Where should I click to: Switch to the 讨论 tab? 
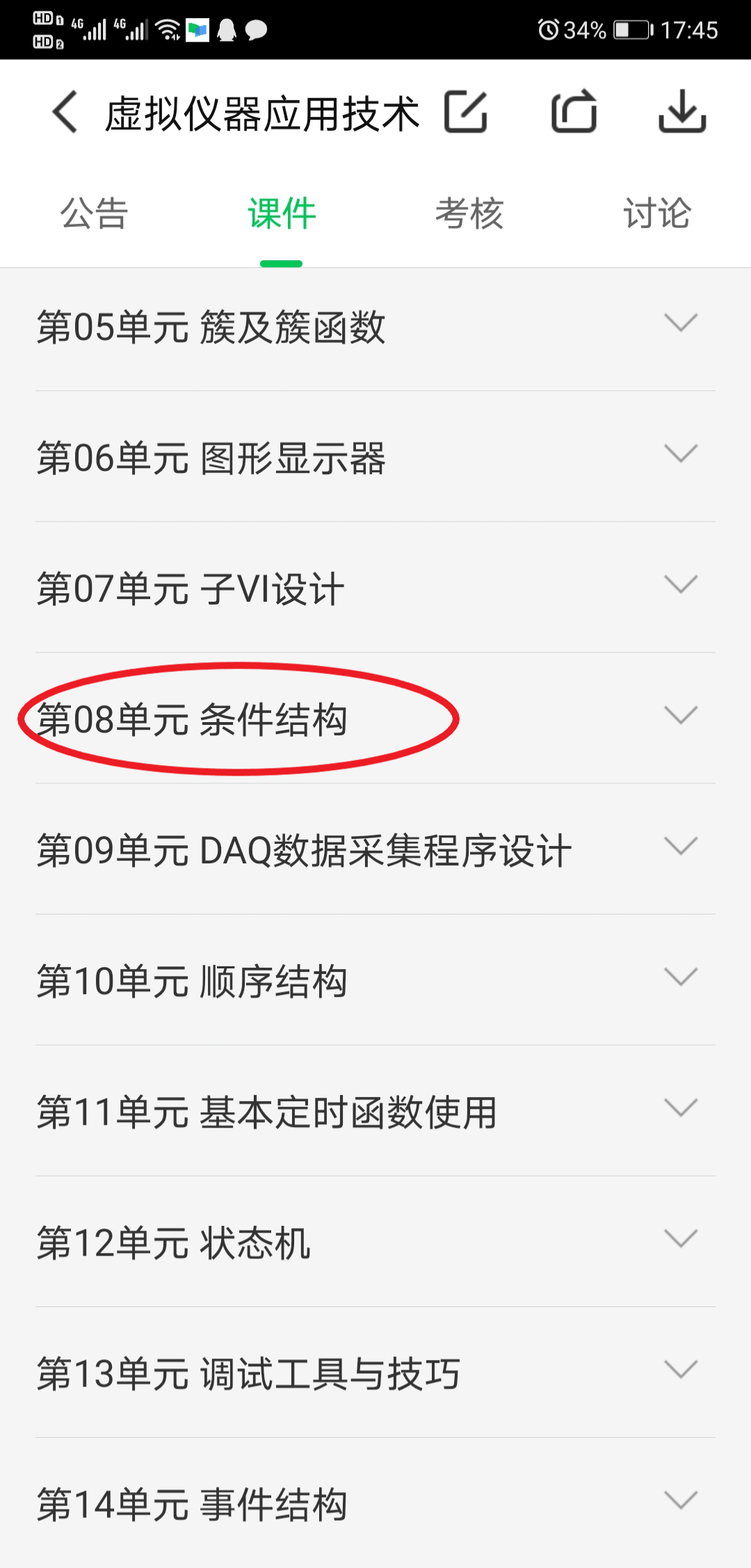point(657,214)
